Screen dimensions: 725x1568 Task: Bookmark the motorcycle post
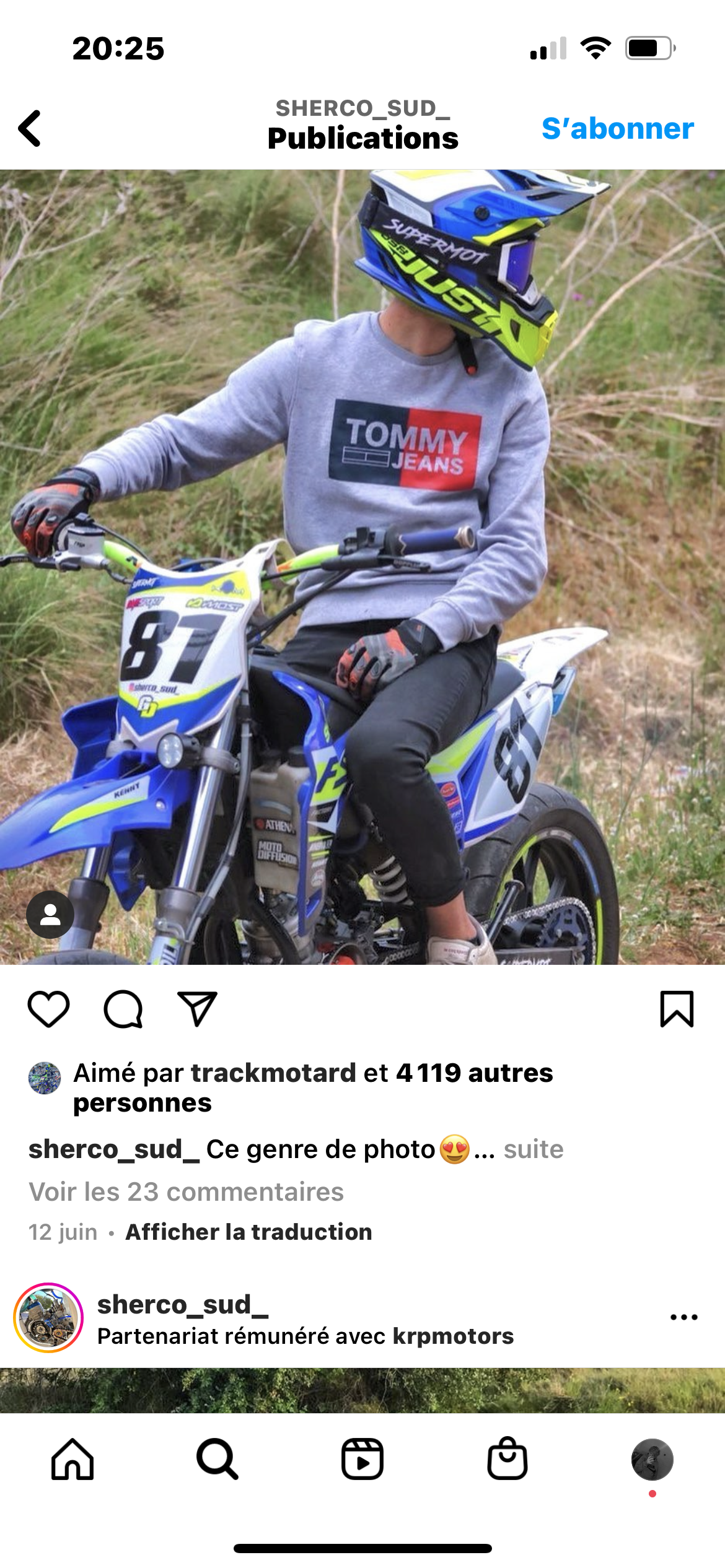pos(676,1009)
